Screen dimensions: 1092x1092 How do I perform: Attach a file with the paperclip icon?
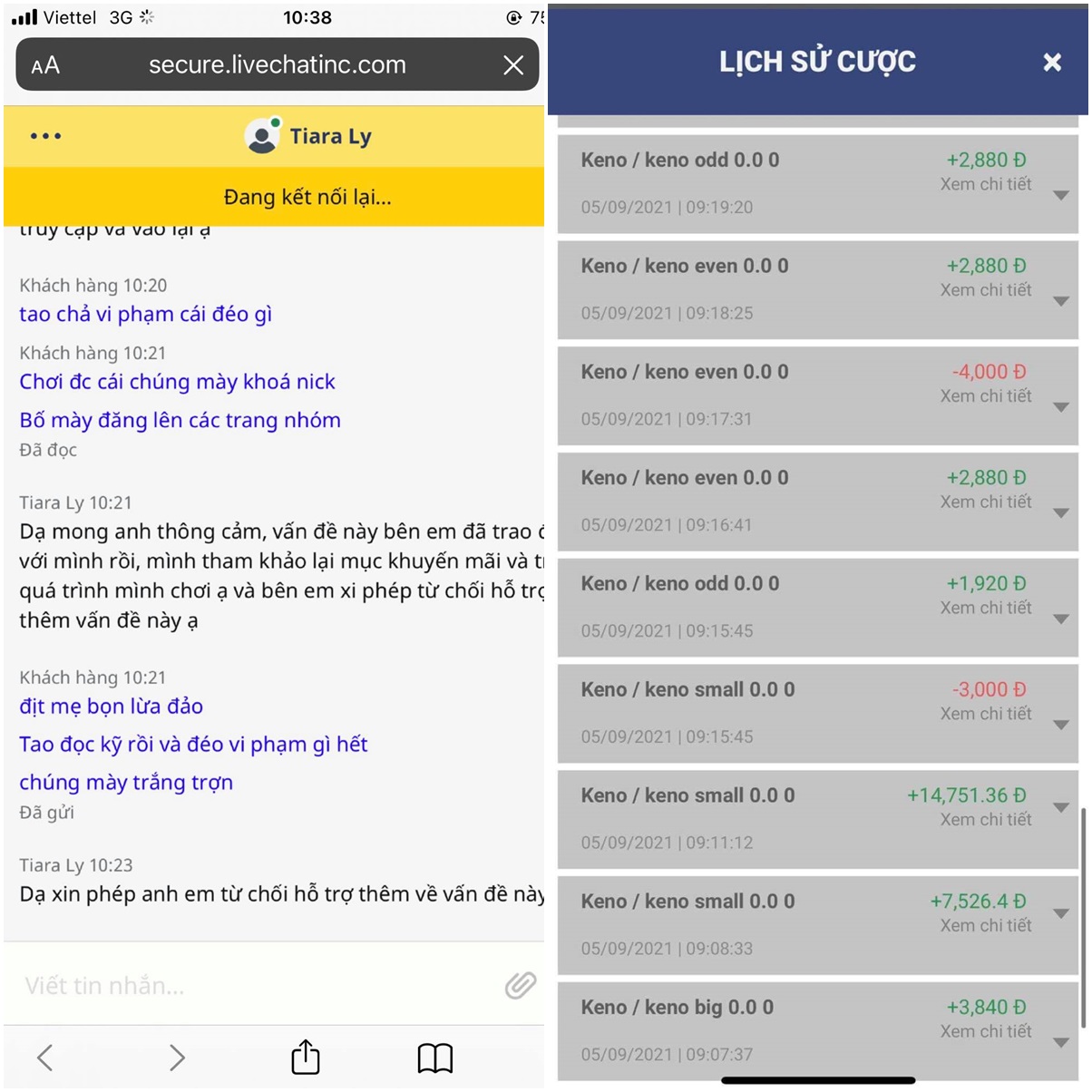pyautogui.click(x=521, y=985)
